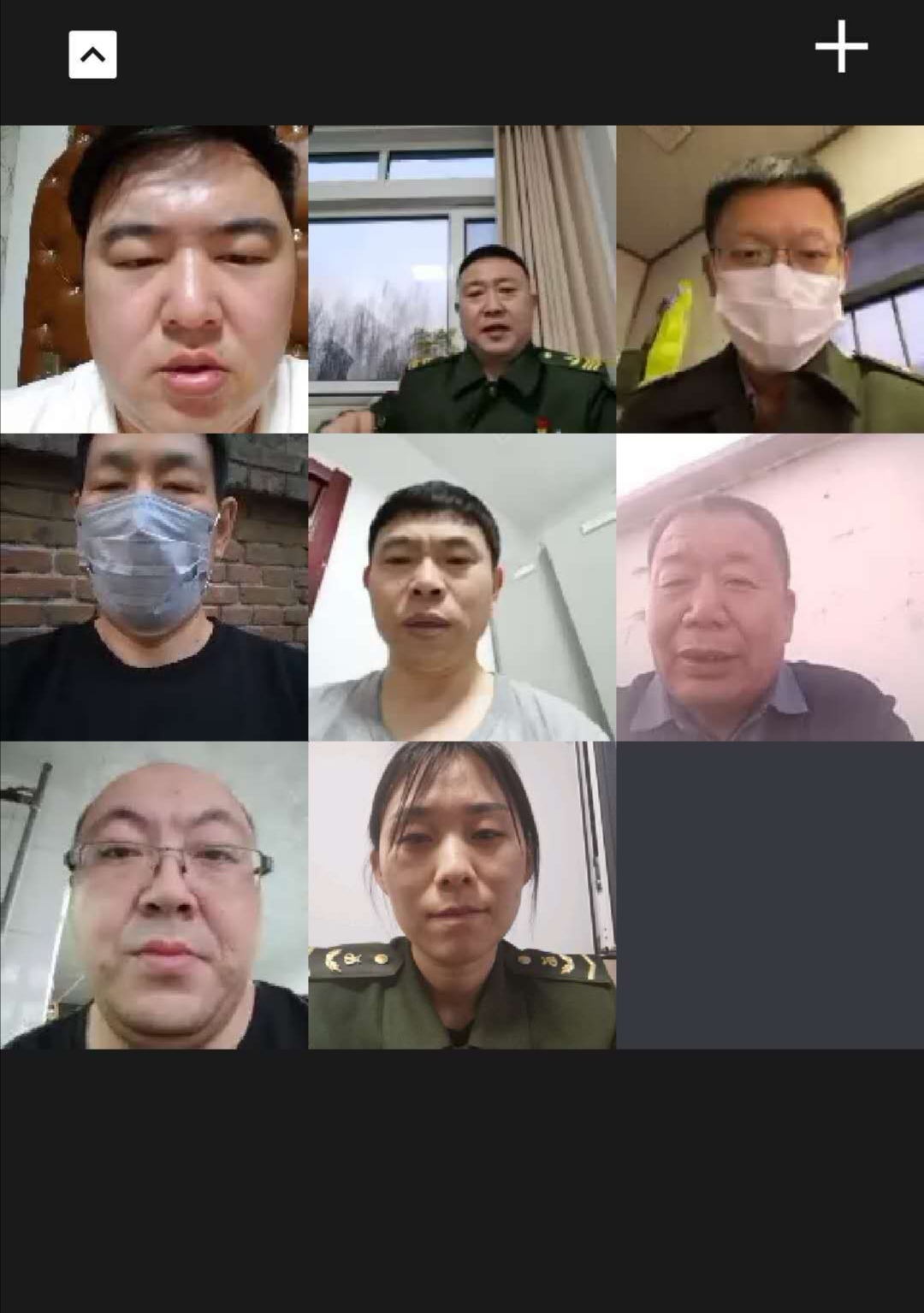Select the tile of the older man in the dark jacket
924x1313 pixels.
(770, 587)
